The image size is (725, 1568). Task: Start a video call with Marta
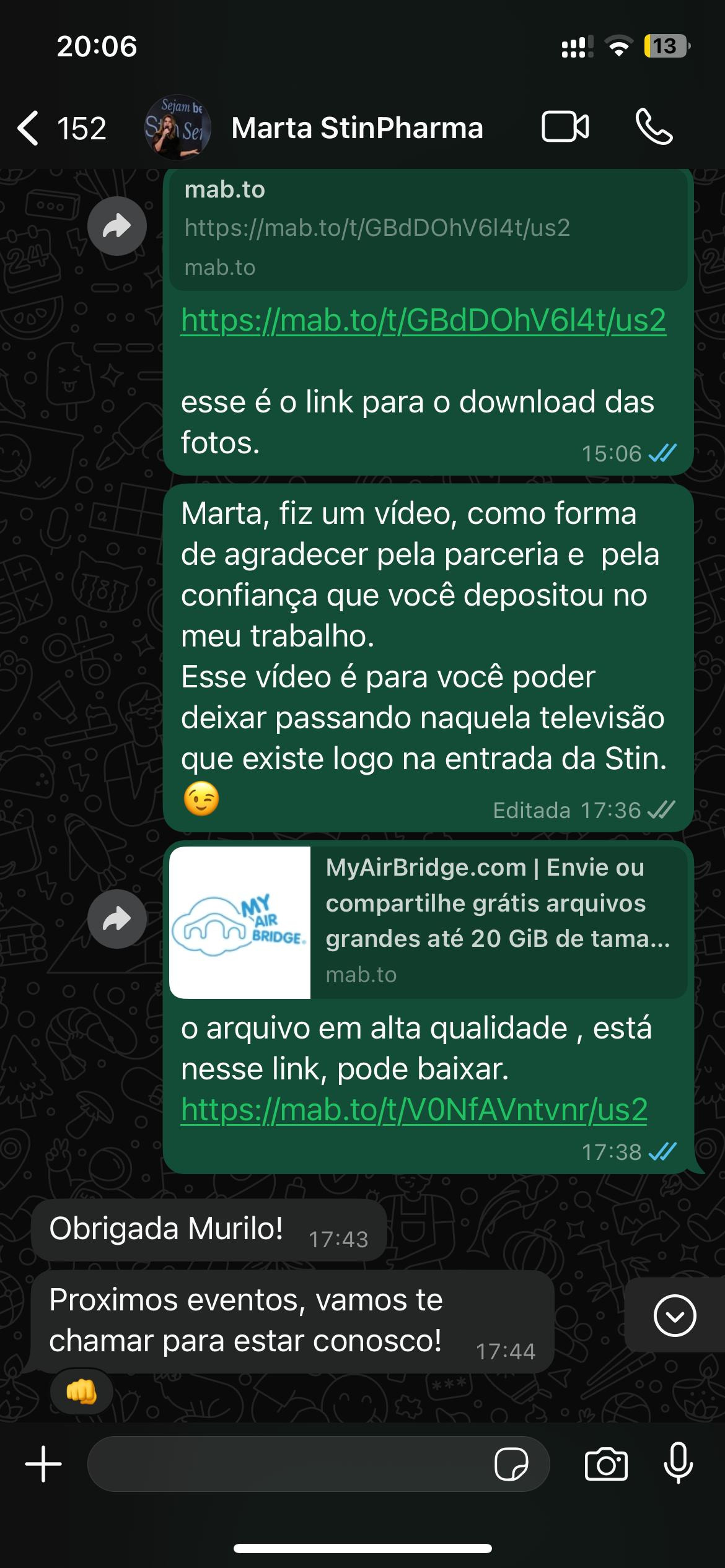[x=565, y=128]
